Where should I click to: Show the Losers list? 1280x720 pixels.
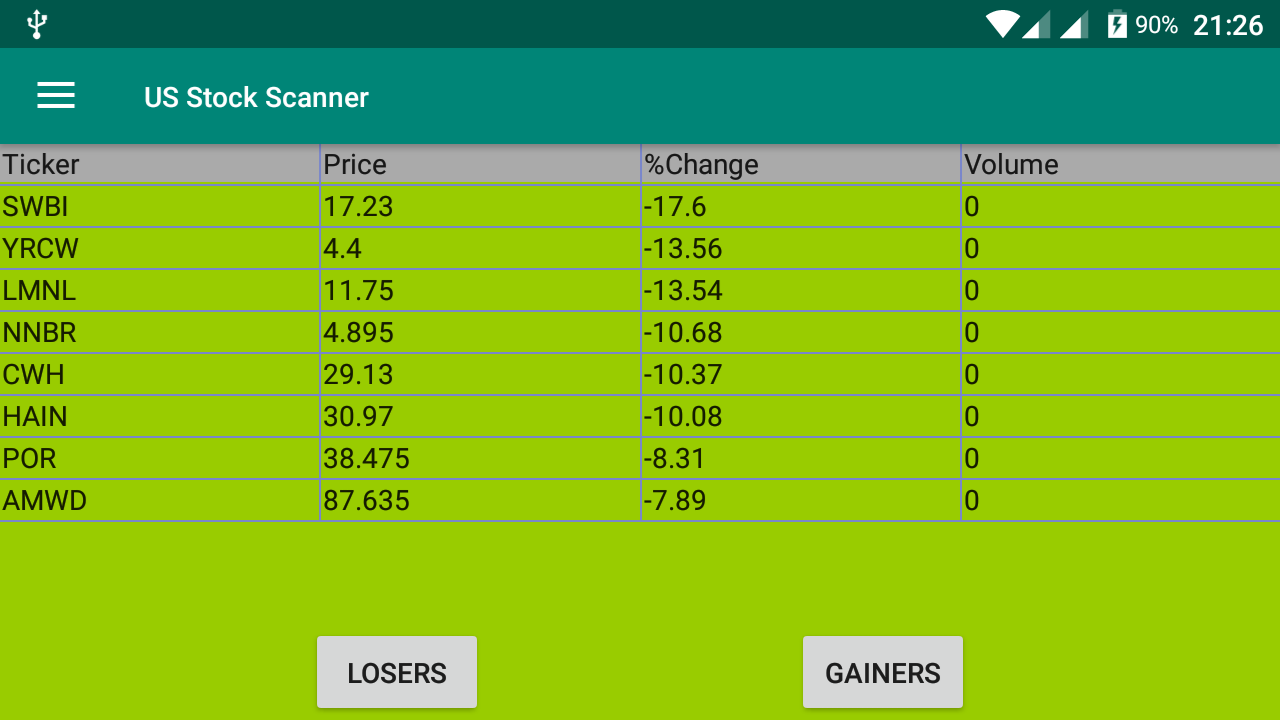pyautogui.click(x=397, y=672)
